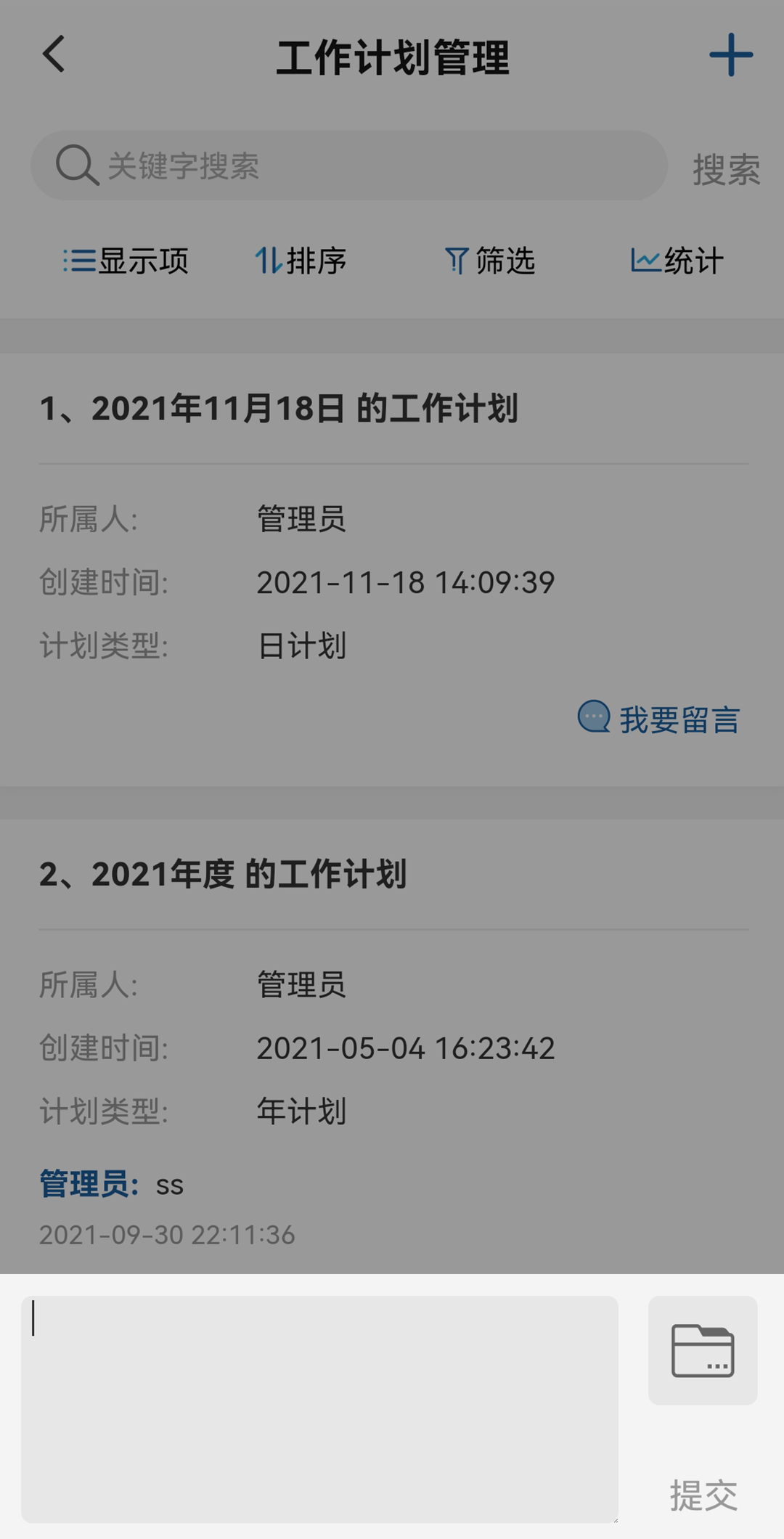The width and height of the screenshot is (784, 1539).
Task: View 统计 statistics
Action: point(677,261)
